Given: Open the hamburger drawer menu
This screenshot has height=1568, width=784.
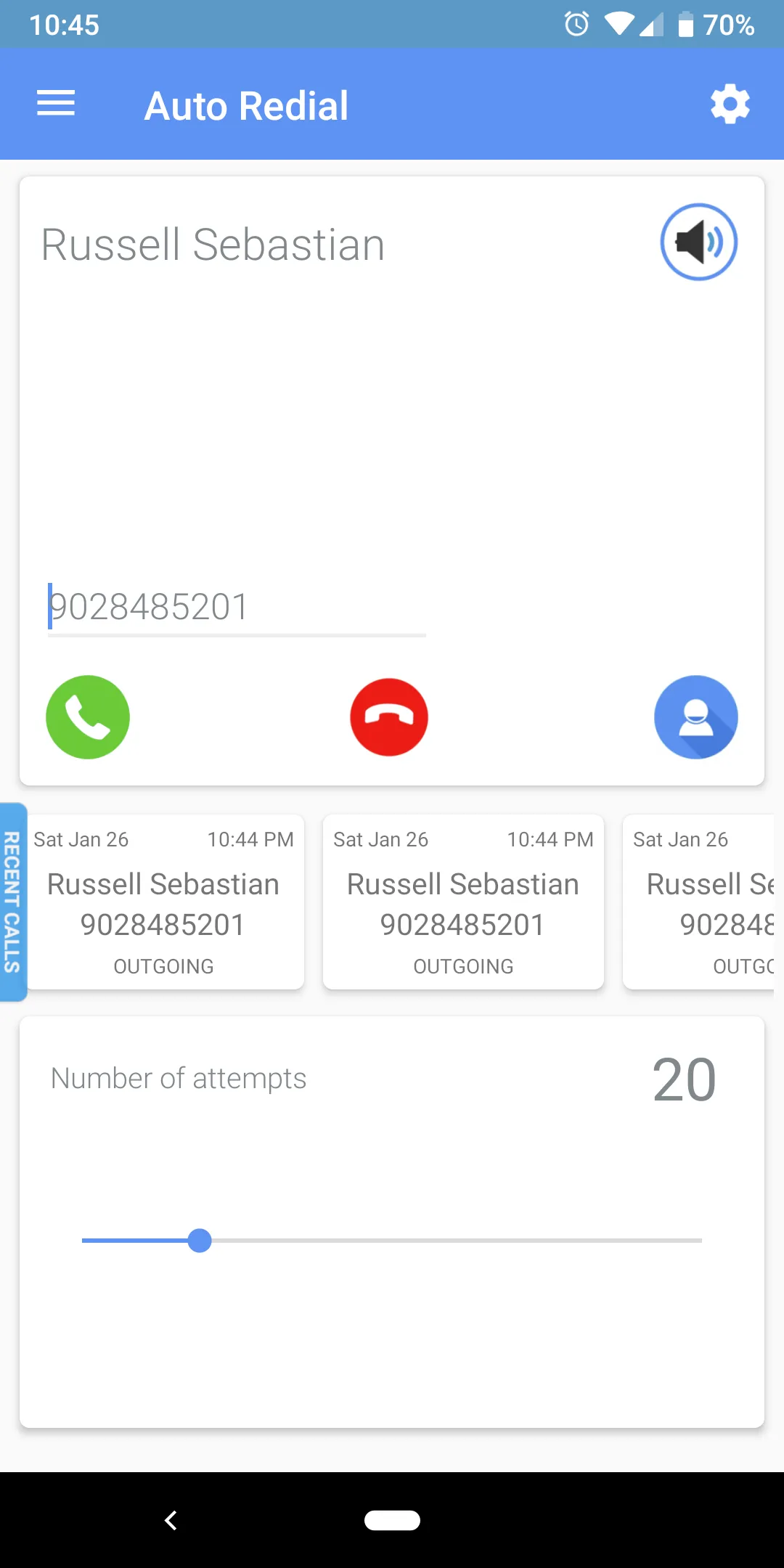Looking at the screenshot, I should click(x=56, y=104).
